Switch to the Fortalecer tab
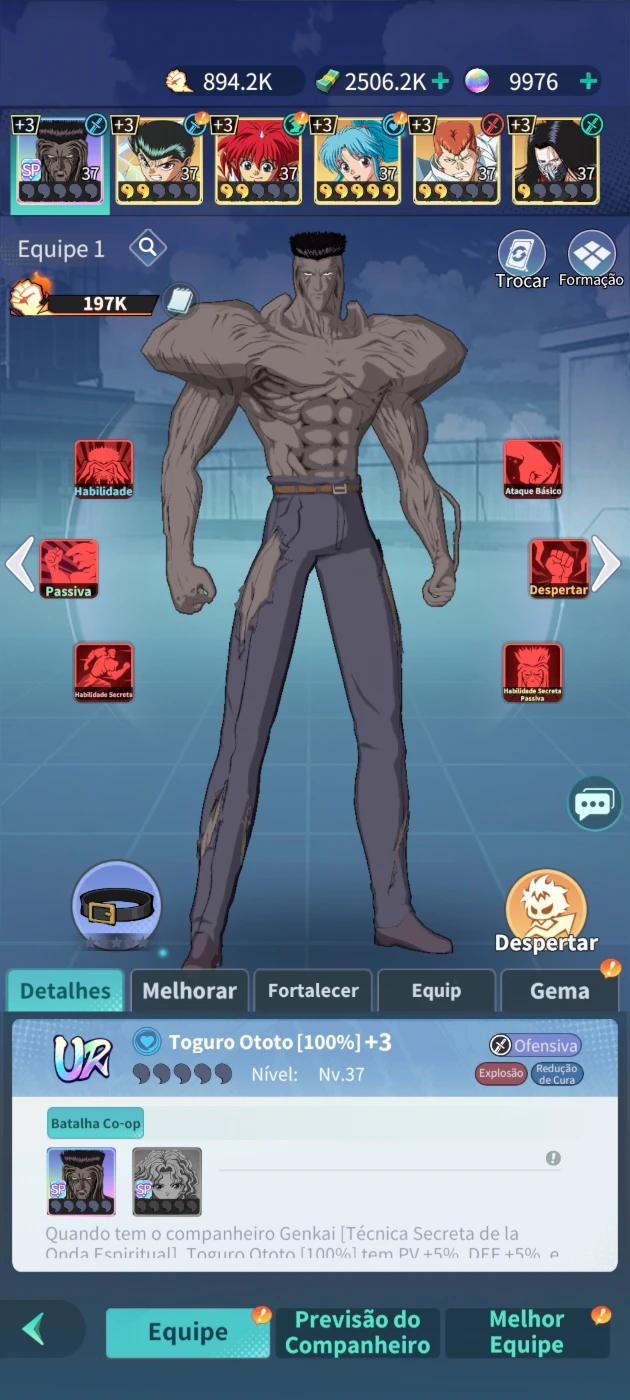Screen dimensions: 630x1400 point(313,990)
